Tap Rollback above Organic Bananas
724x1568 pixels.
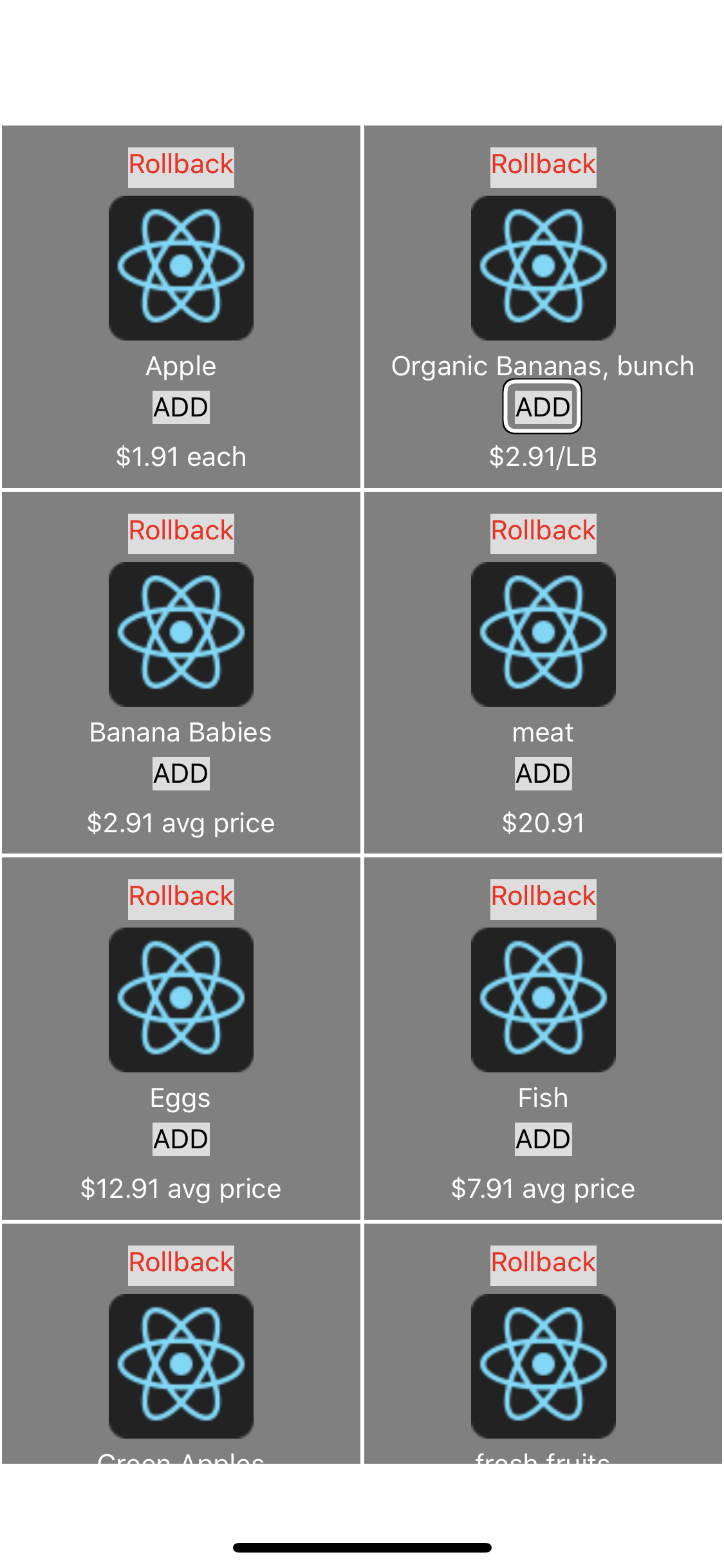(543, 165)
